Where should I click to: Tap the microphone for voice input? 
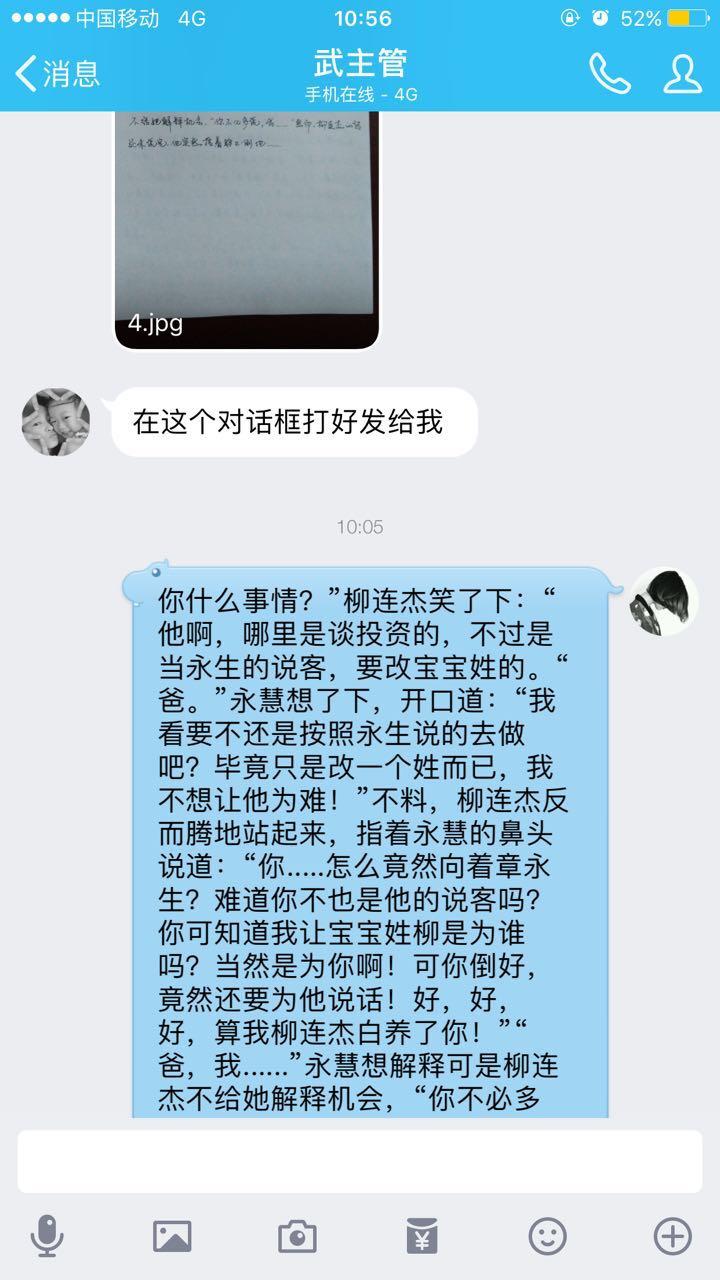pos(47,1237)
